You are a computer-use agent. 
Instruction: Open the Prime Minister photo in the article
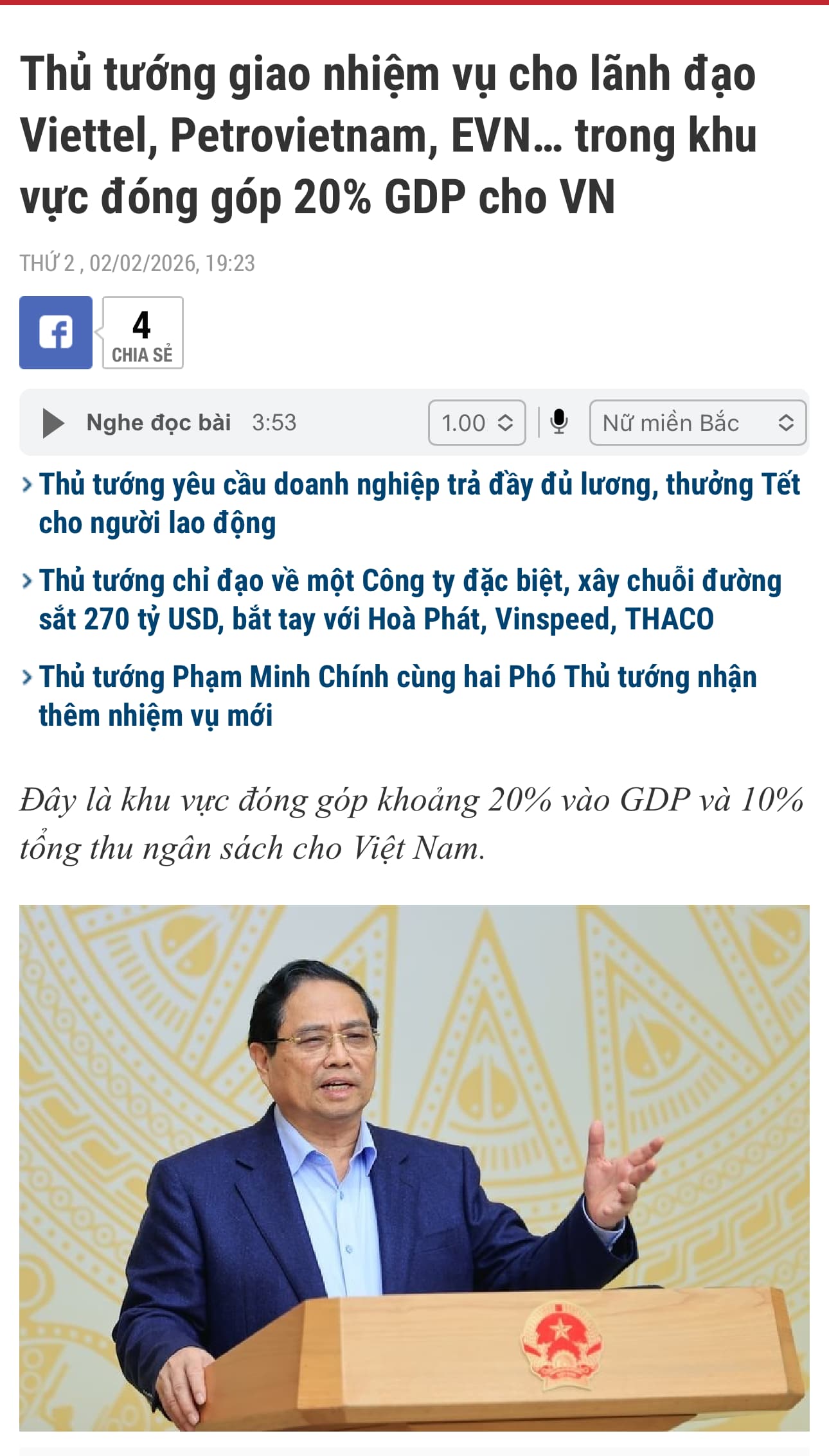click(414, 1168)
